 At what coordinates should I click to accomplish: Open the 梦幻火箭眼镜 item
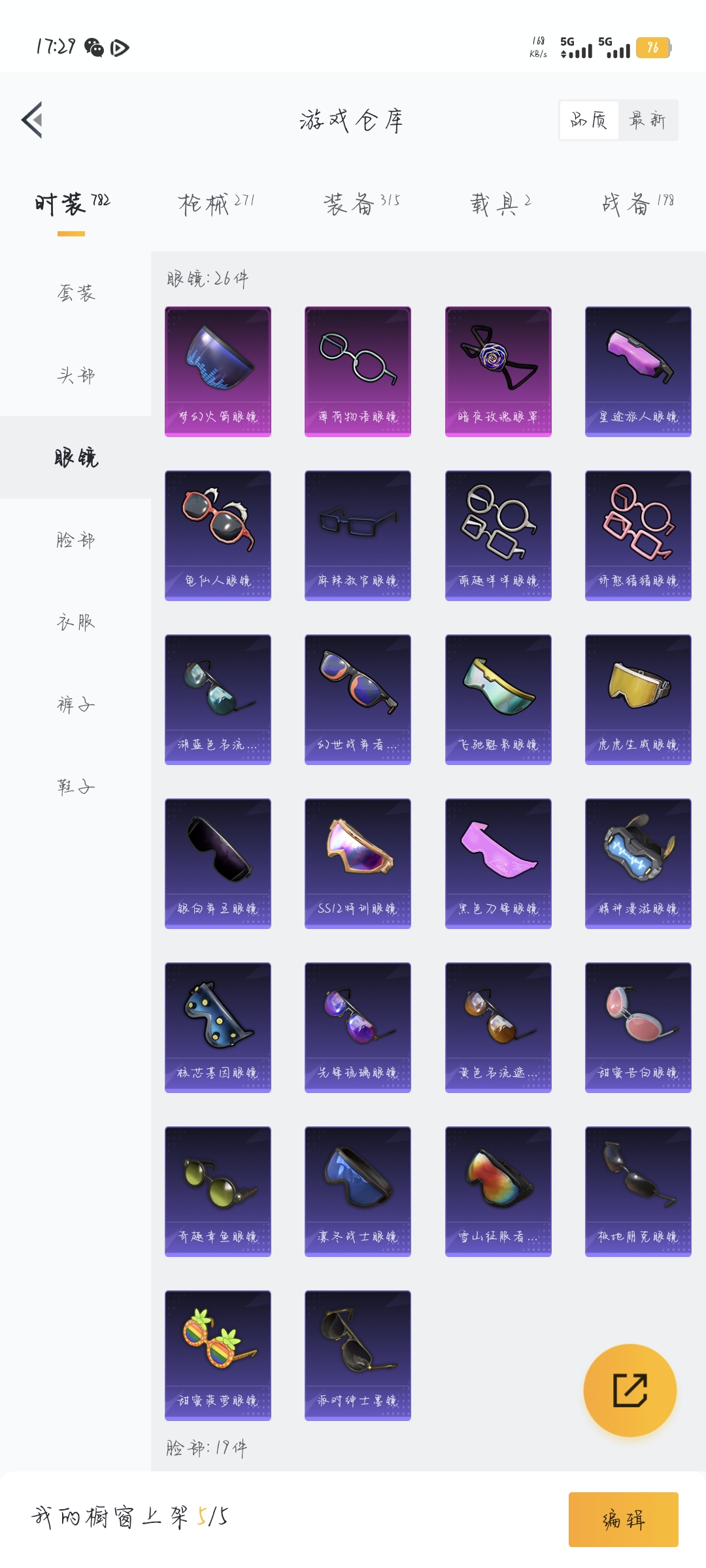pos(218,371)
